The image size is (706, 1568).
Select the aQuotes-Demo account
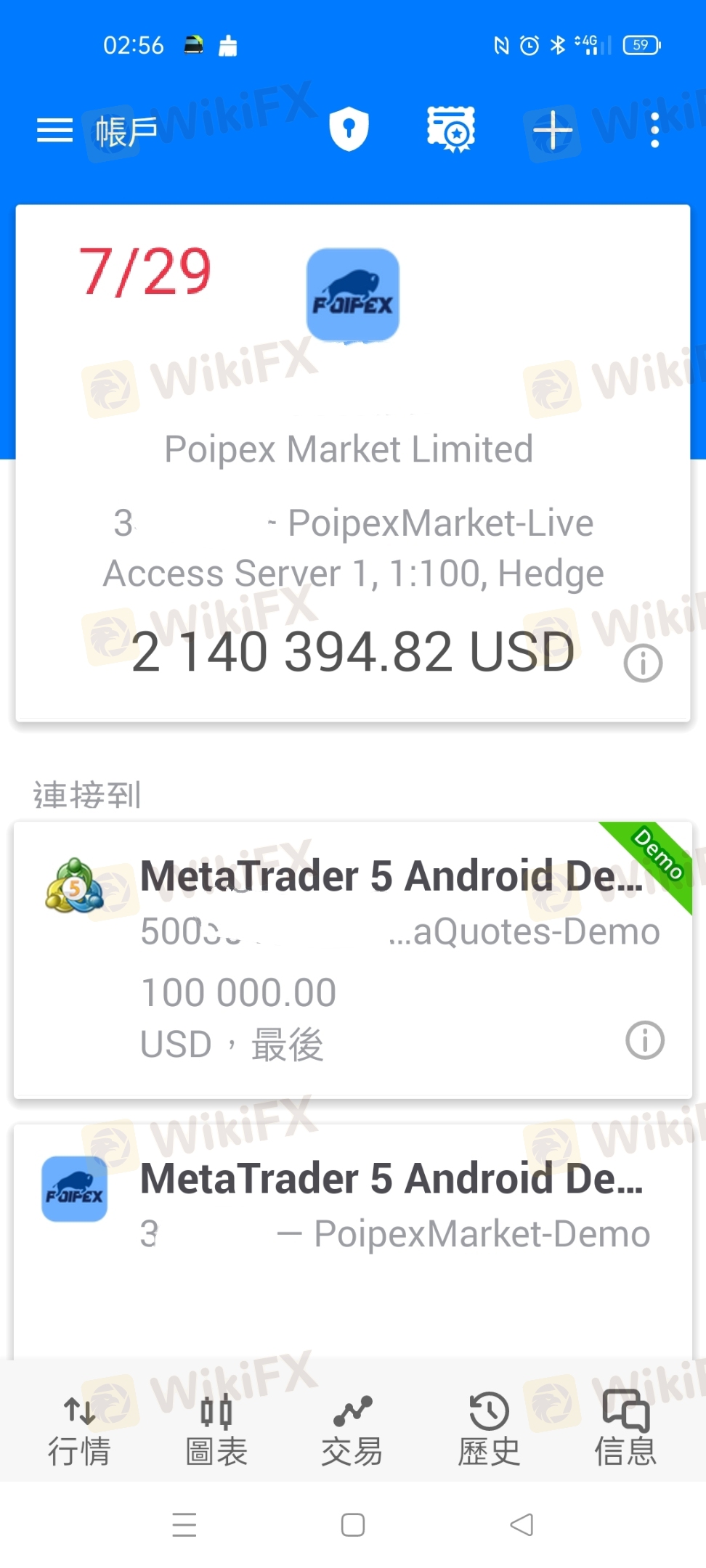click(353, 959)
